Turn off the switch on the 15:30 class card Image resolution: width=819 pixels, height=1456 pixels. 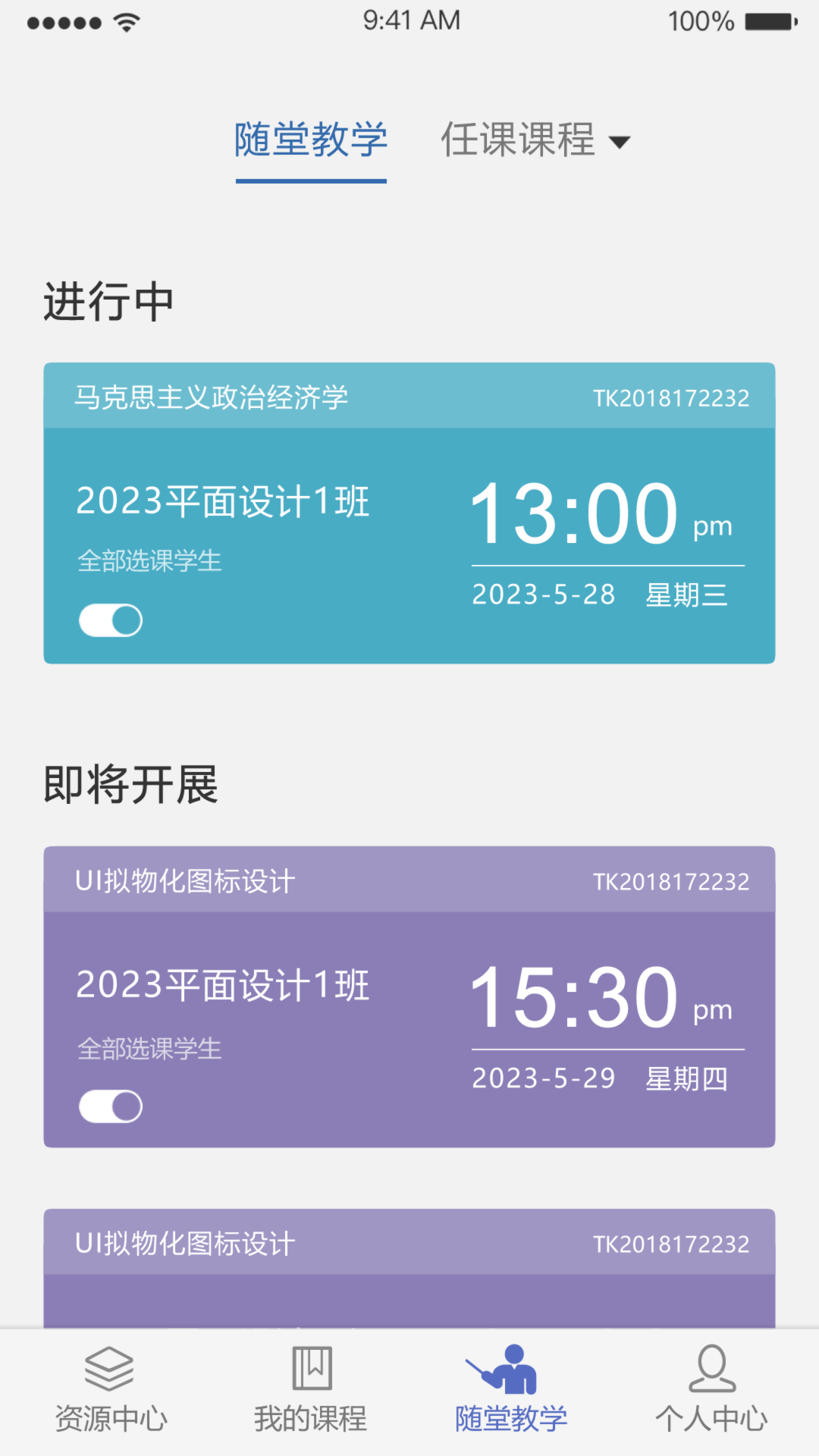coord(111,1106)
